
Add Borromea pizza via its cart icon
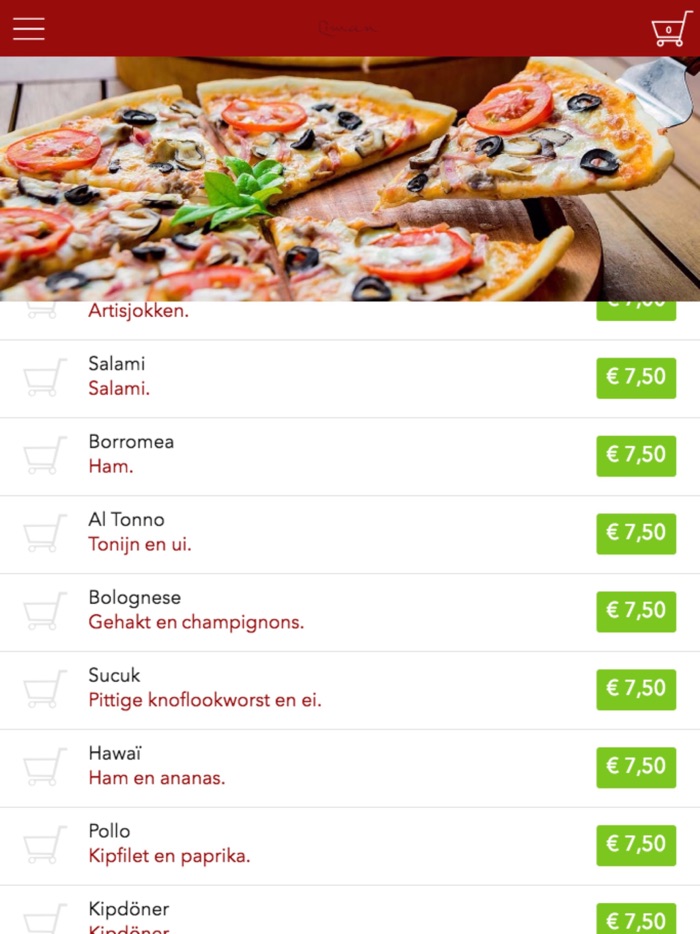click(x=44, y=455)
